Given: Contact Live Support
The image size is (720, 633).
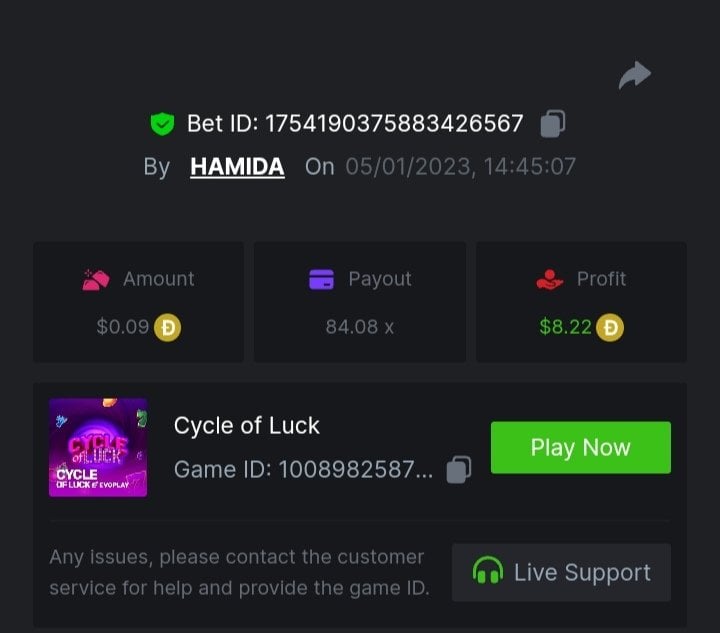Looking at the screenshot, I should 561,572.
